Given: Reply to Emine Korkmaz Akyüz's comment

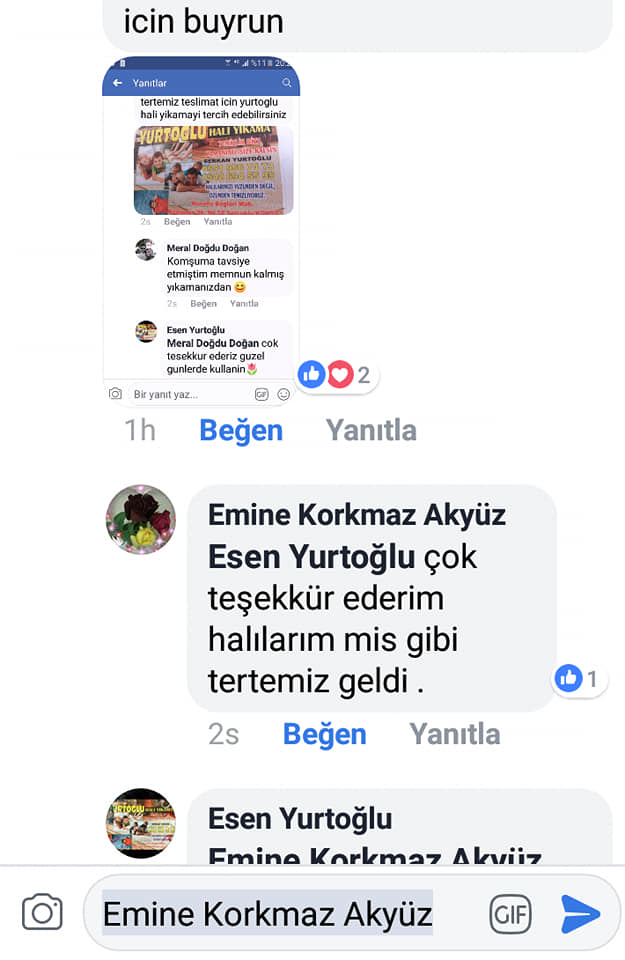Looking at the screenshot, I should click(455, 734).
